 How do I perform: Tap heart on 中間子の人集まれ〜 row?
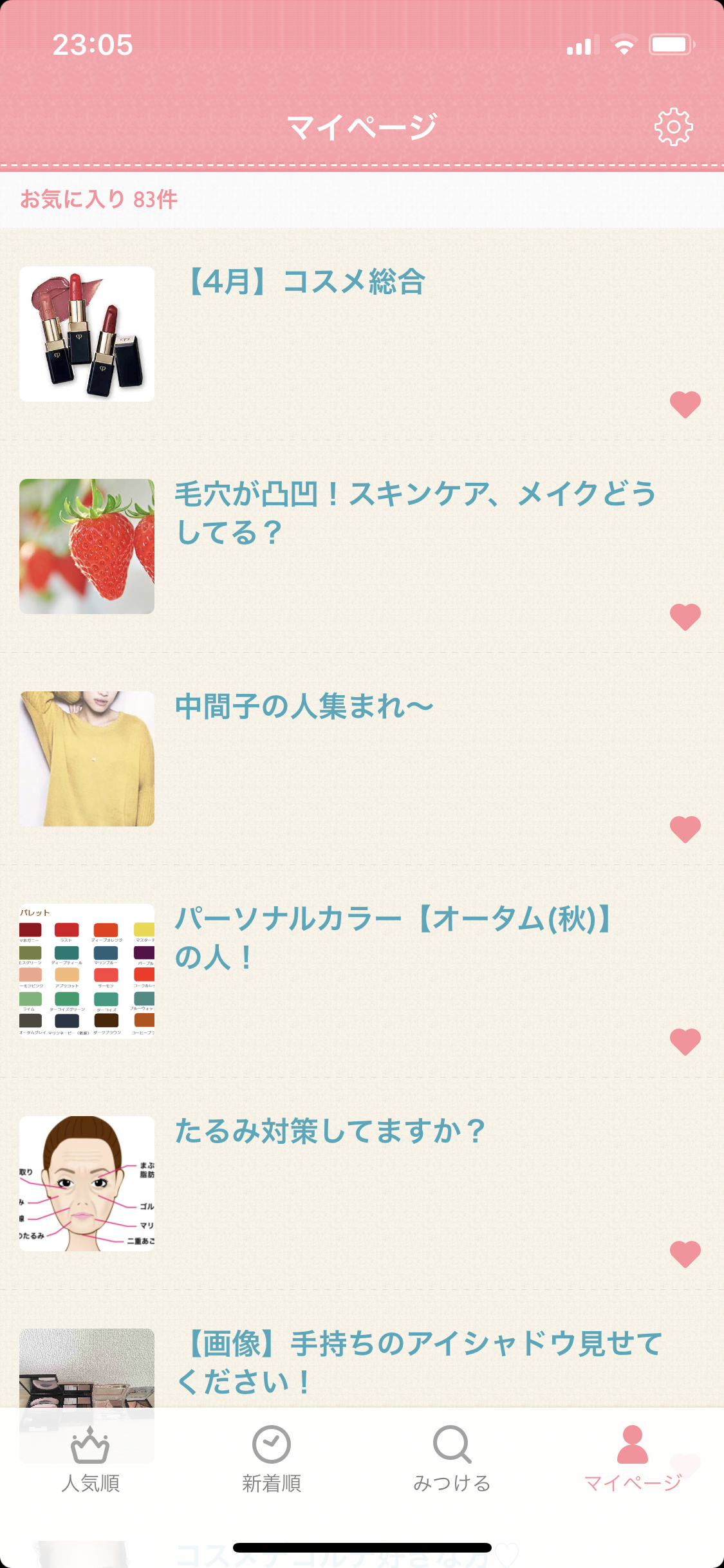point(685,830)
